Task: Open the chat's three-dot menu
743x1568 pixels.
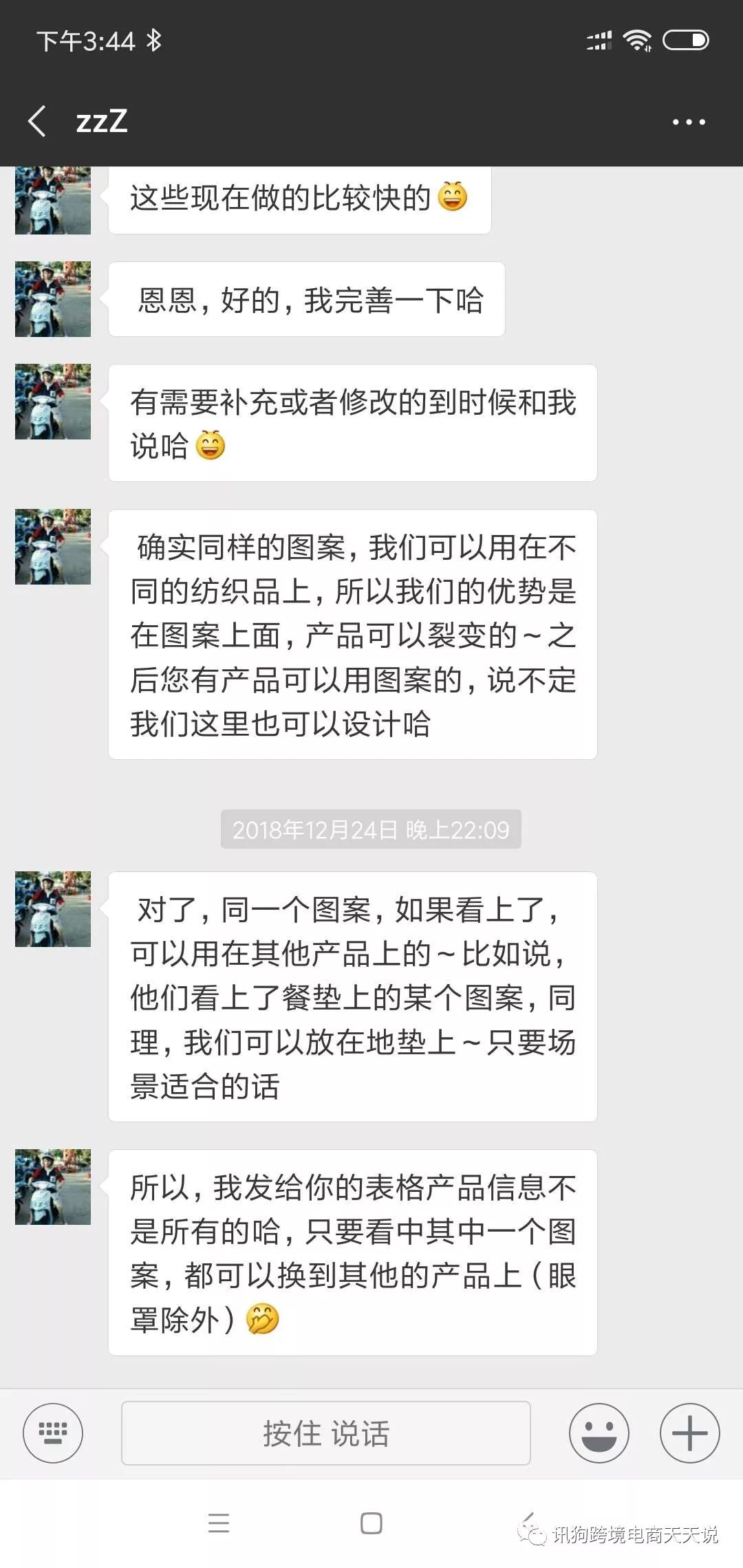Action: (x=688, y=122)
